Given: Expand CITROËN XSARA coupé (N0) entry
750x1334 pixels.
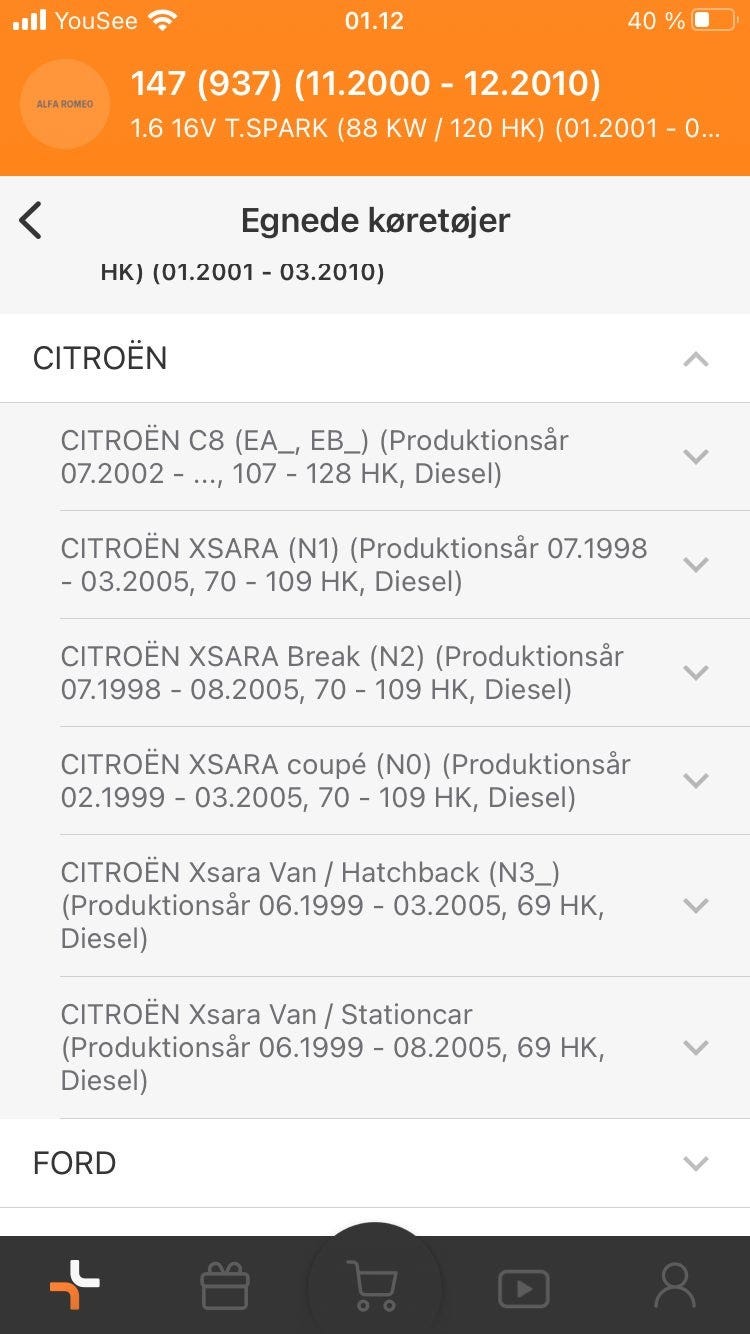Looking at the screenshot, I should (x=695, y=781).
